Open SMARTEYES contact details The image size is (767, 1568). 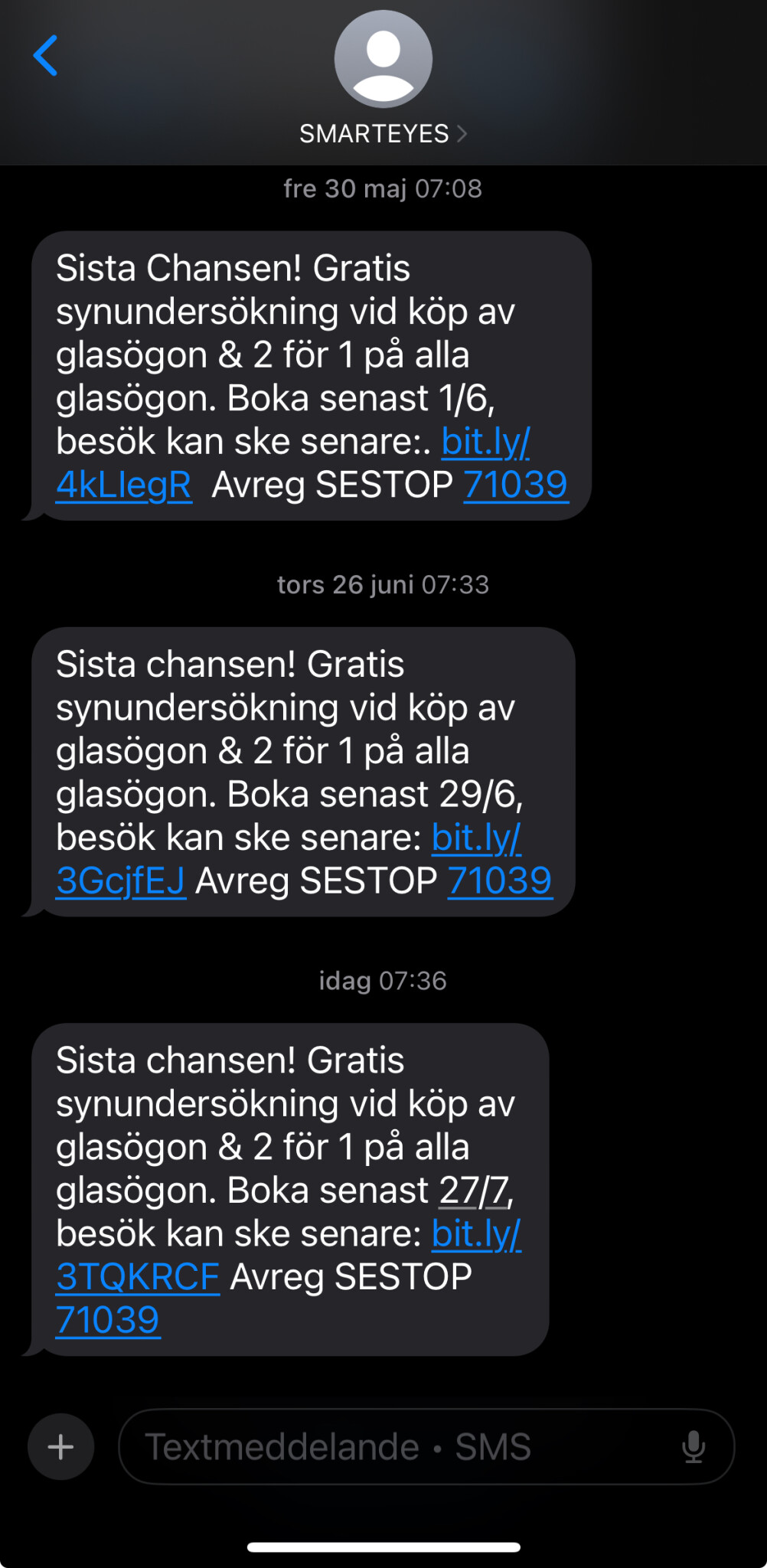383,134
